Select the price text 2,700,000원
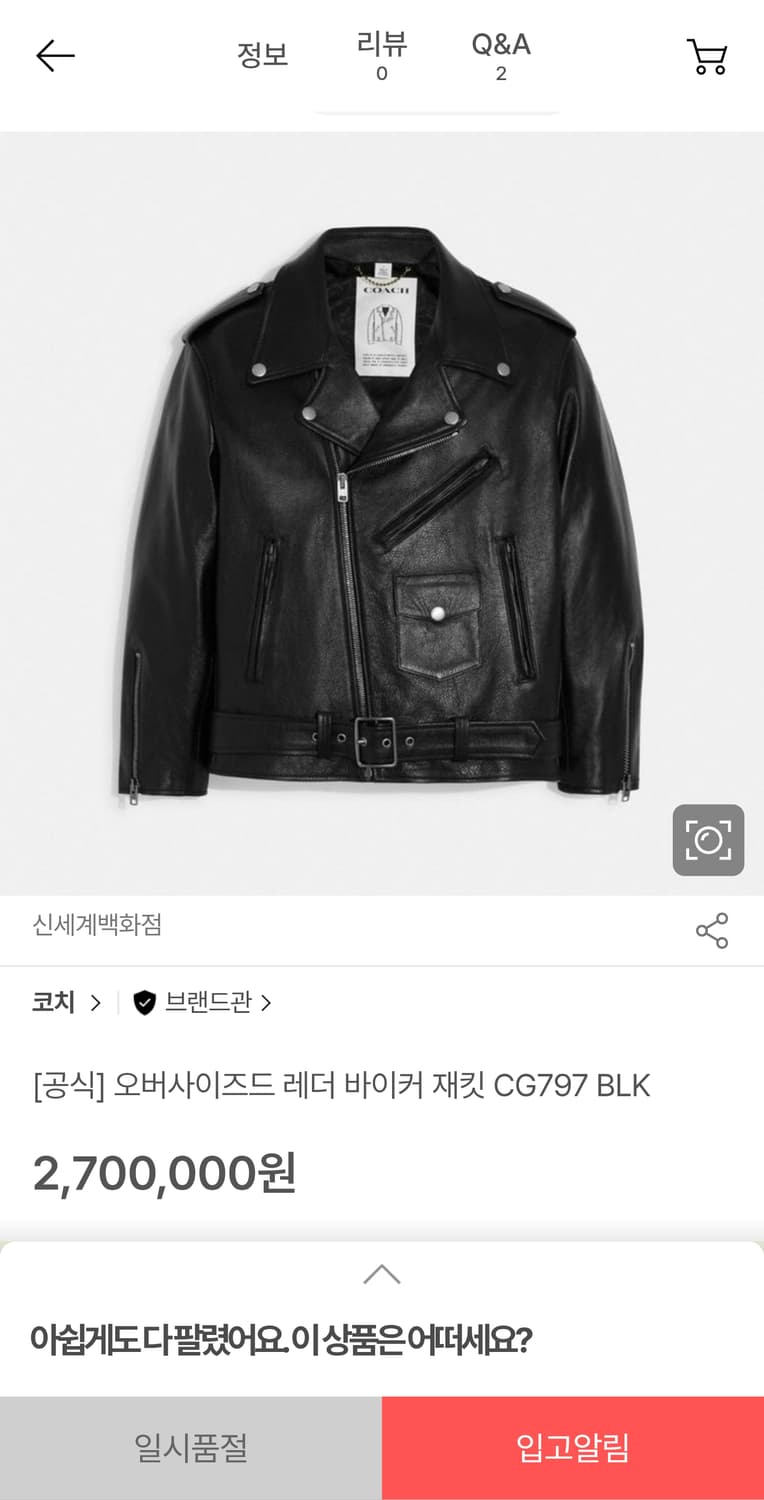Screen dimensions: 764x1500 point(165,1175)
